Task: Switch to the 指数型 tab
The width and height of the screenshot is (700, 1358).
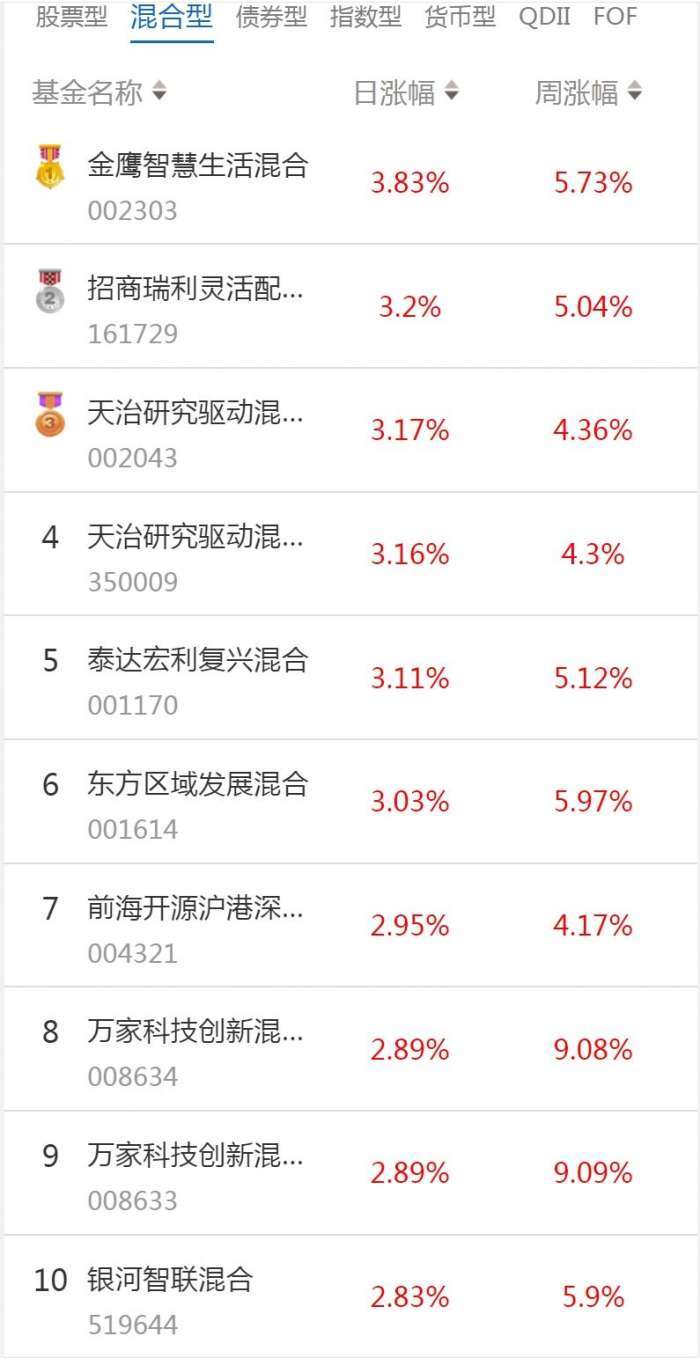Action: [366, 17]
